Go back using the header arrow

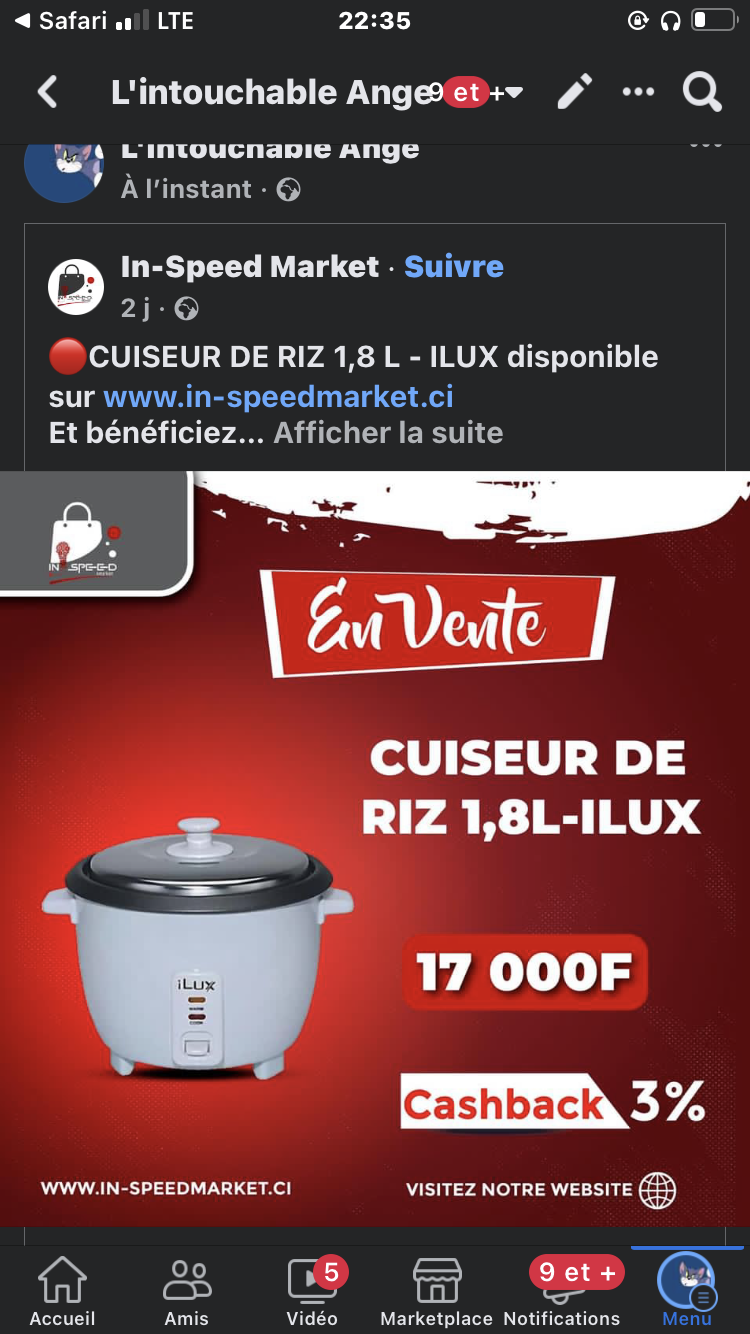coord(48,93)
